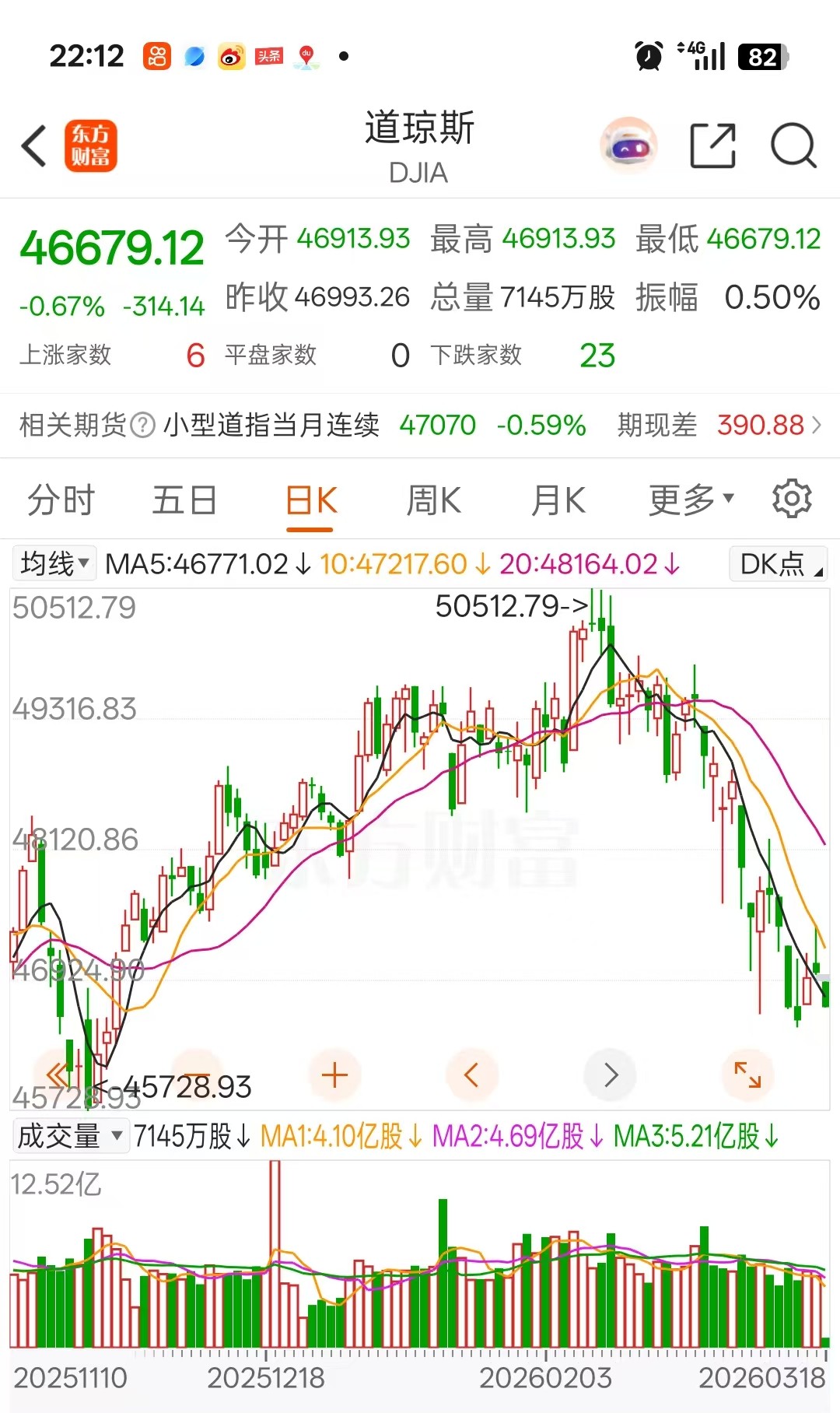Select the 日K chart tab
The image size is (840, 1413).
310,500
